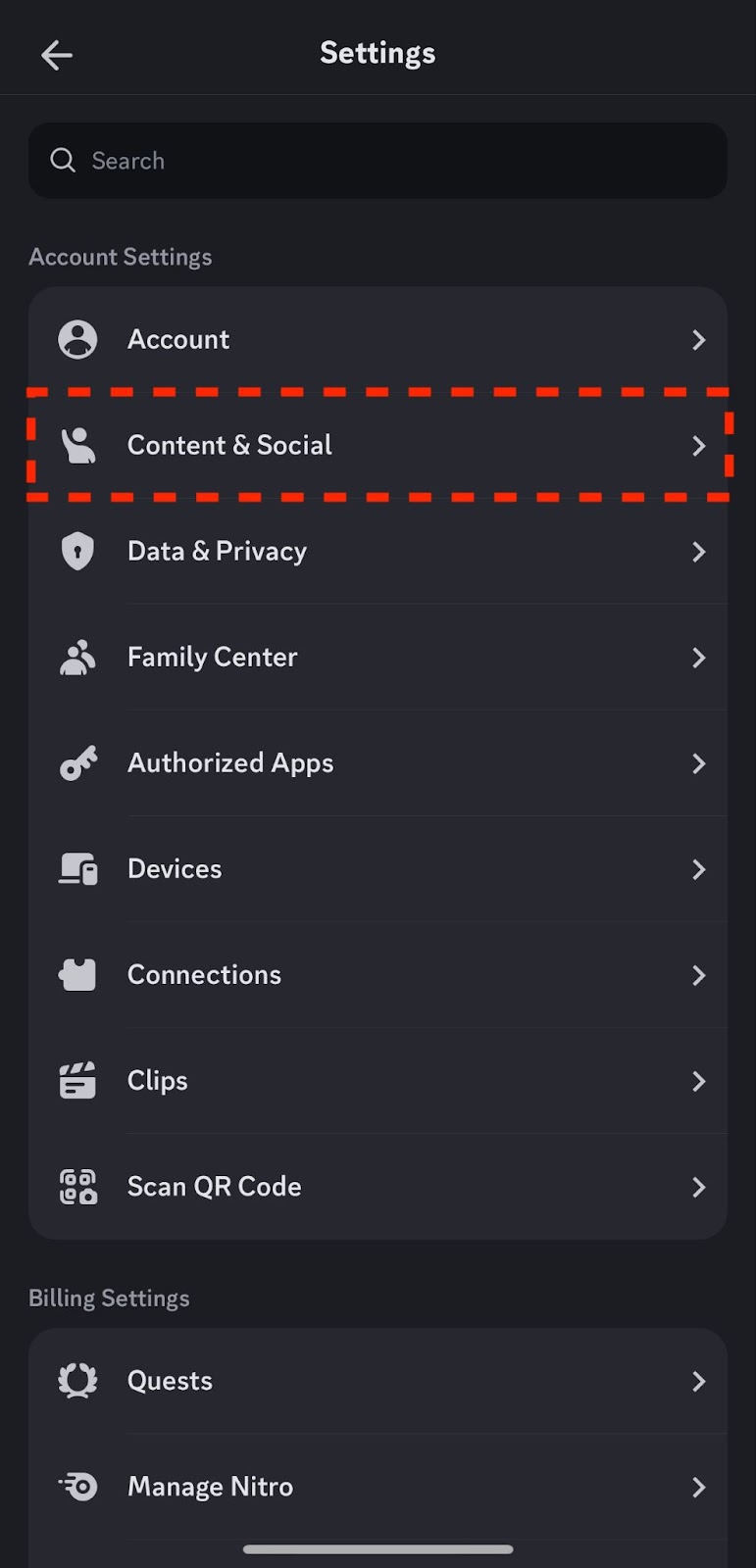Tap the Search settings field

click(x=378, y=161)
